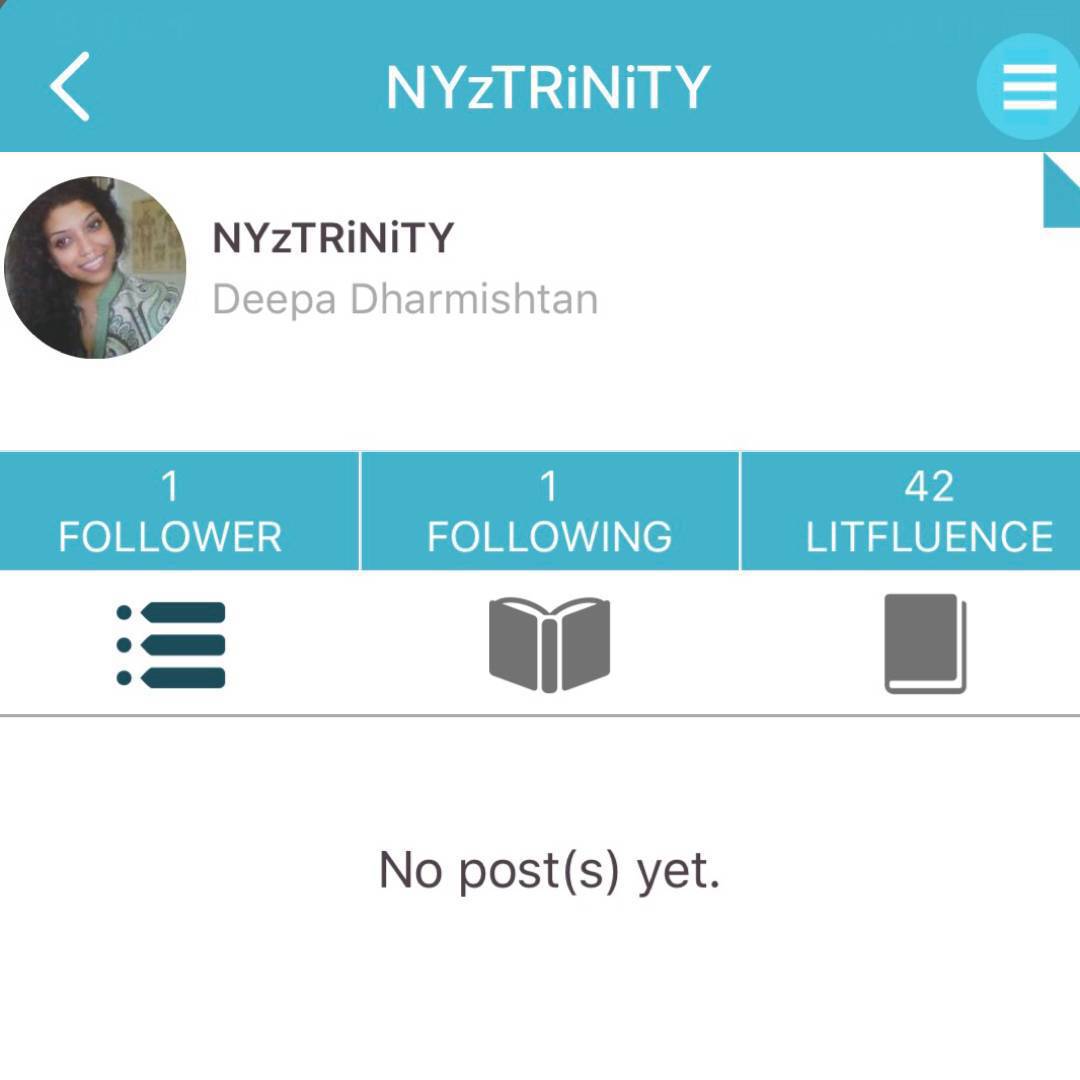Check the 42 Litfluence score
1080x1080 pixels.
pyautogui.click(x=929, y=512)
